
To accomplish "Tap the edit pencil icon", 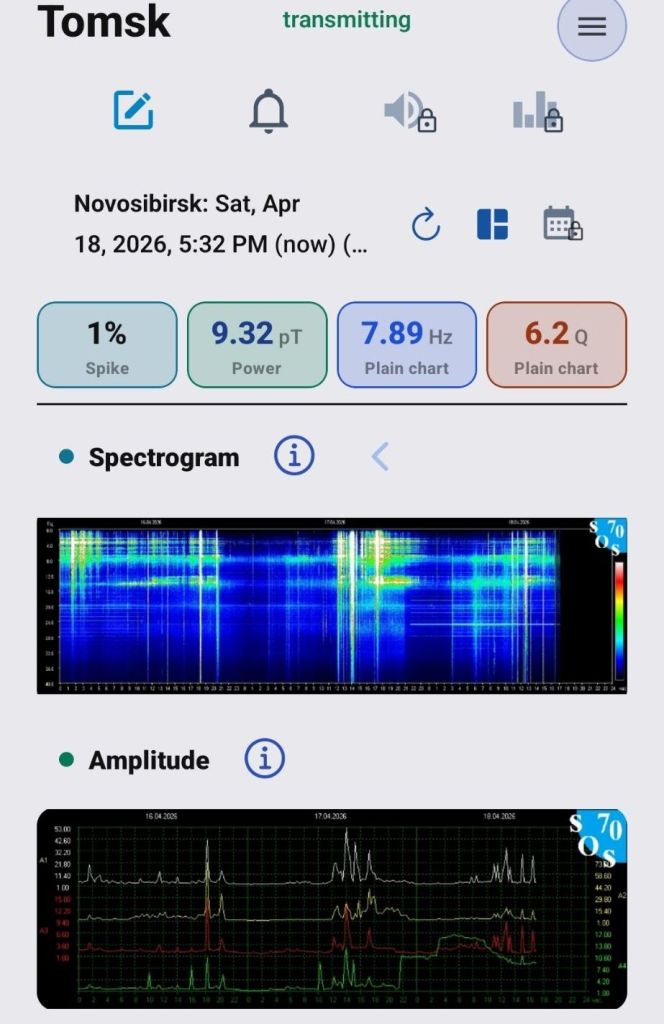I will click(x=133, y=110).
